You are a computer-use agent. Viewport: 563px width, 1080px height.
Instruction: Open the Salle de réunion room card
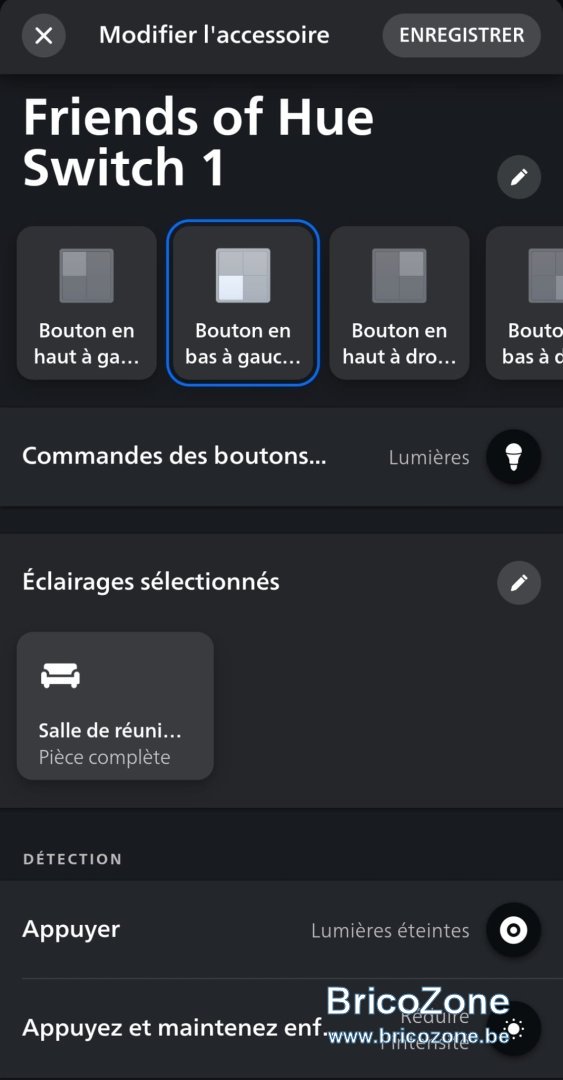pyautogui.click(x=115, y=706)
